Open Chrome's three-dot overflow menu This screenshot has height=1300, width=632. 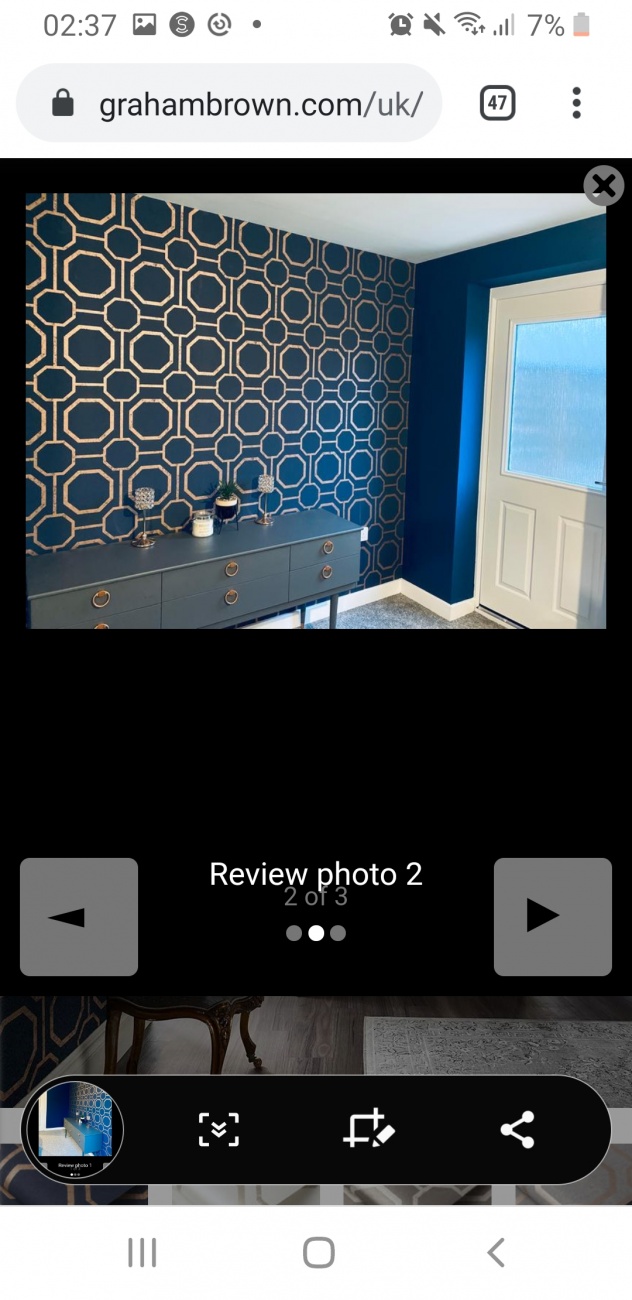tap(576, 104)
